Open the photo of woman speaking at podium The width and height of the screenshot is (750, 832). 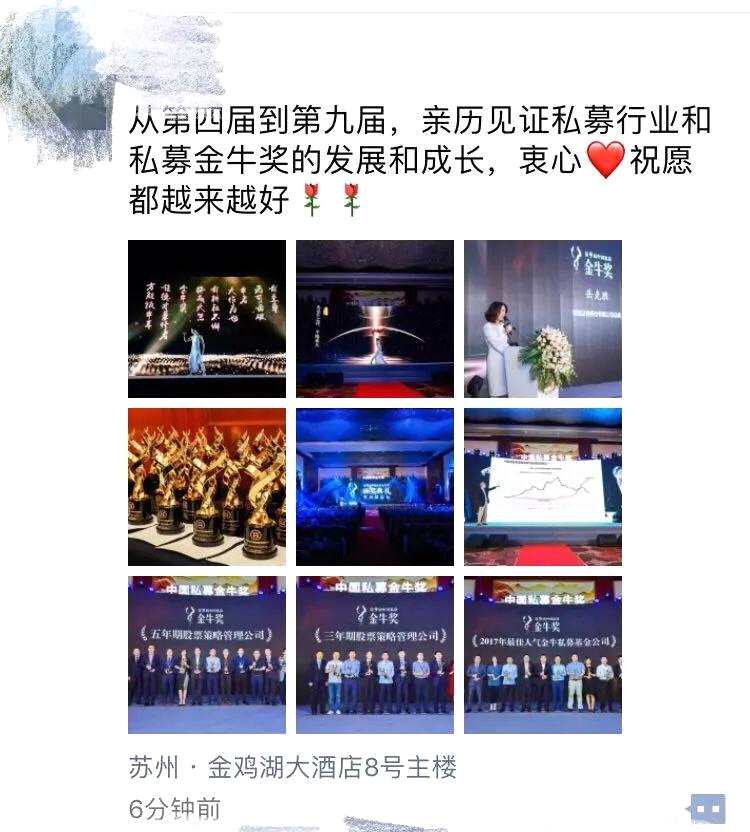coord(543,319)
